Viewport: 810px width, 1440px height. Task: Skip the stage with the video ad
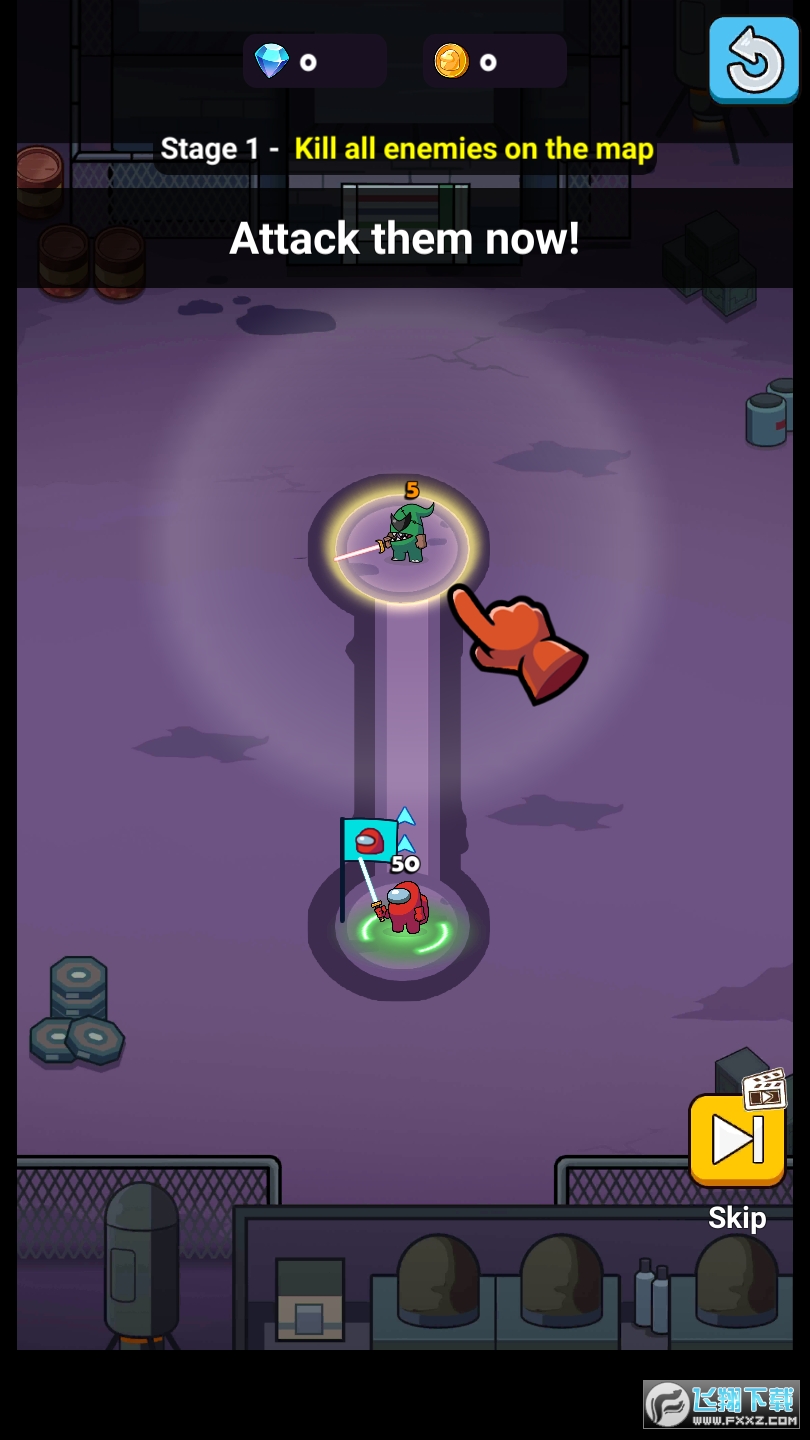[737, 1139]
